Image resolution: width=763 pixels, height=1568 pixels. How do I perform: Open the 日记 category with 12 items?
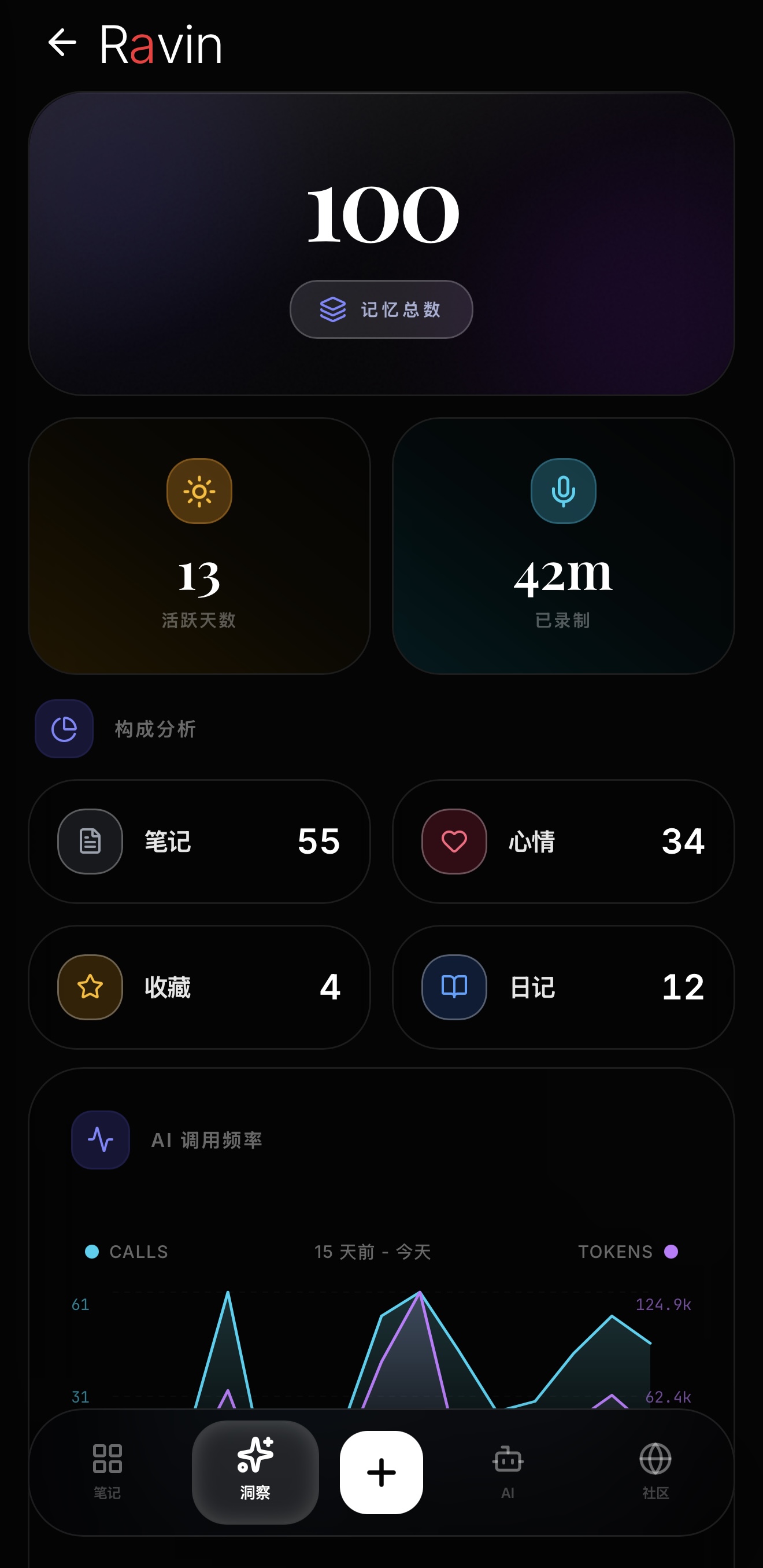[564, 987]
